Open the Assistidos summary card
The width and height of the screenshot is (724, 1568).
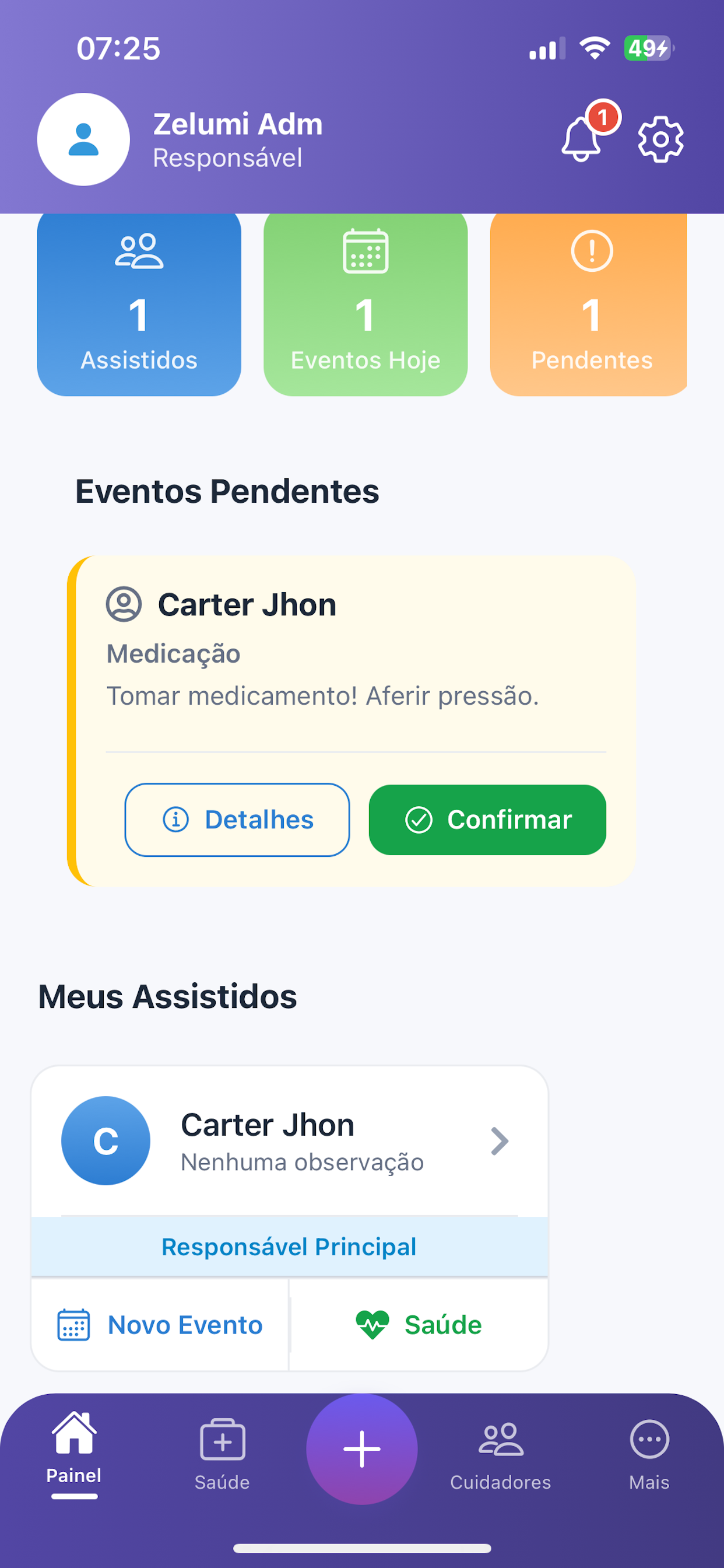point(139,303)
